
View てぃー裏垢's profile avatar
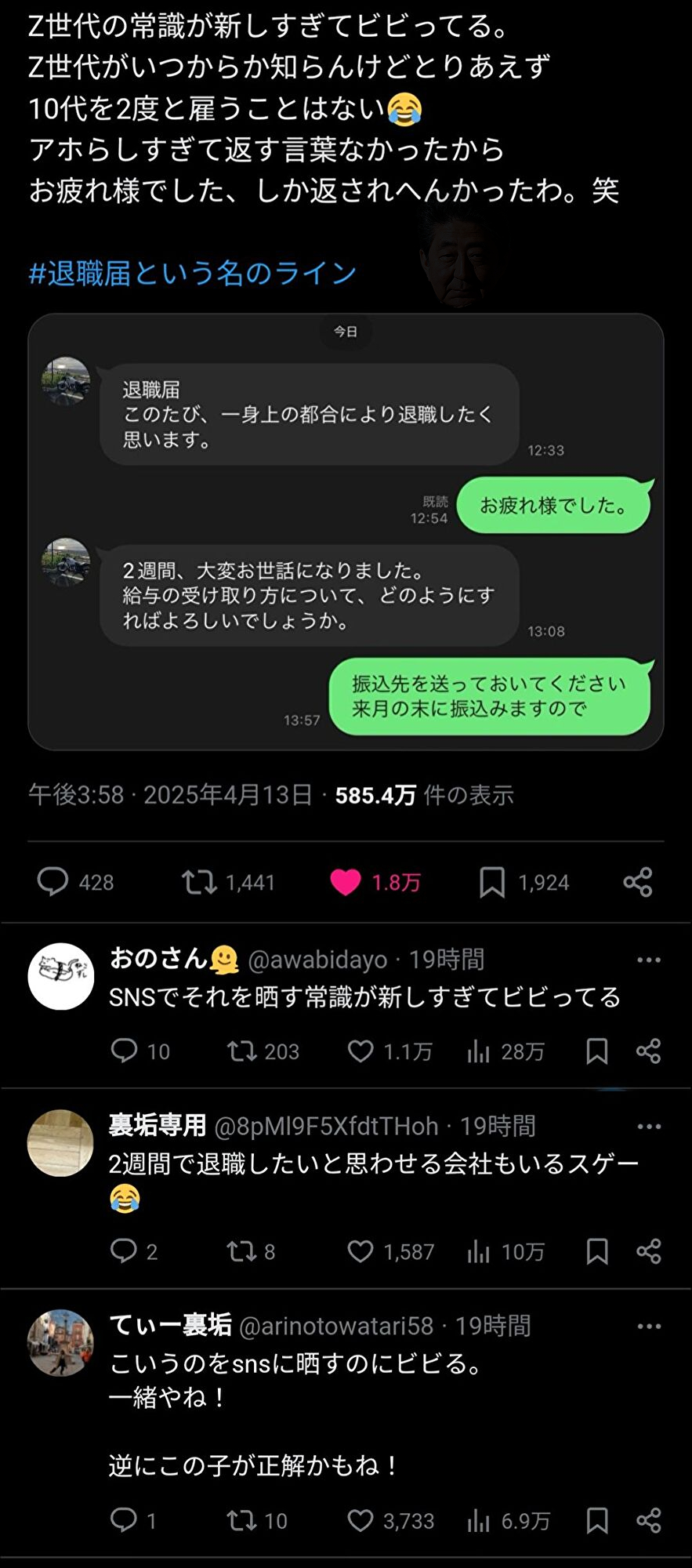[61, 1342]
